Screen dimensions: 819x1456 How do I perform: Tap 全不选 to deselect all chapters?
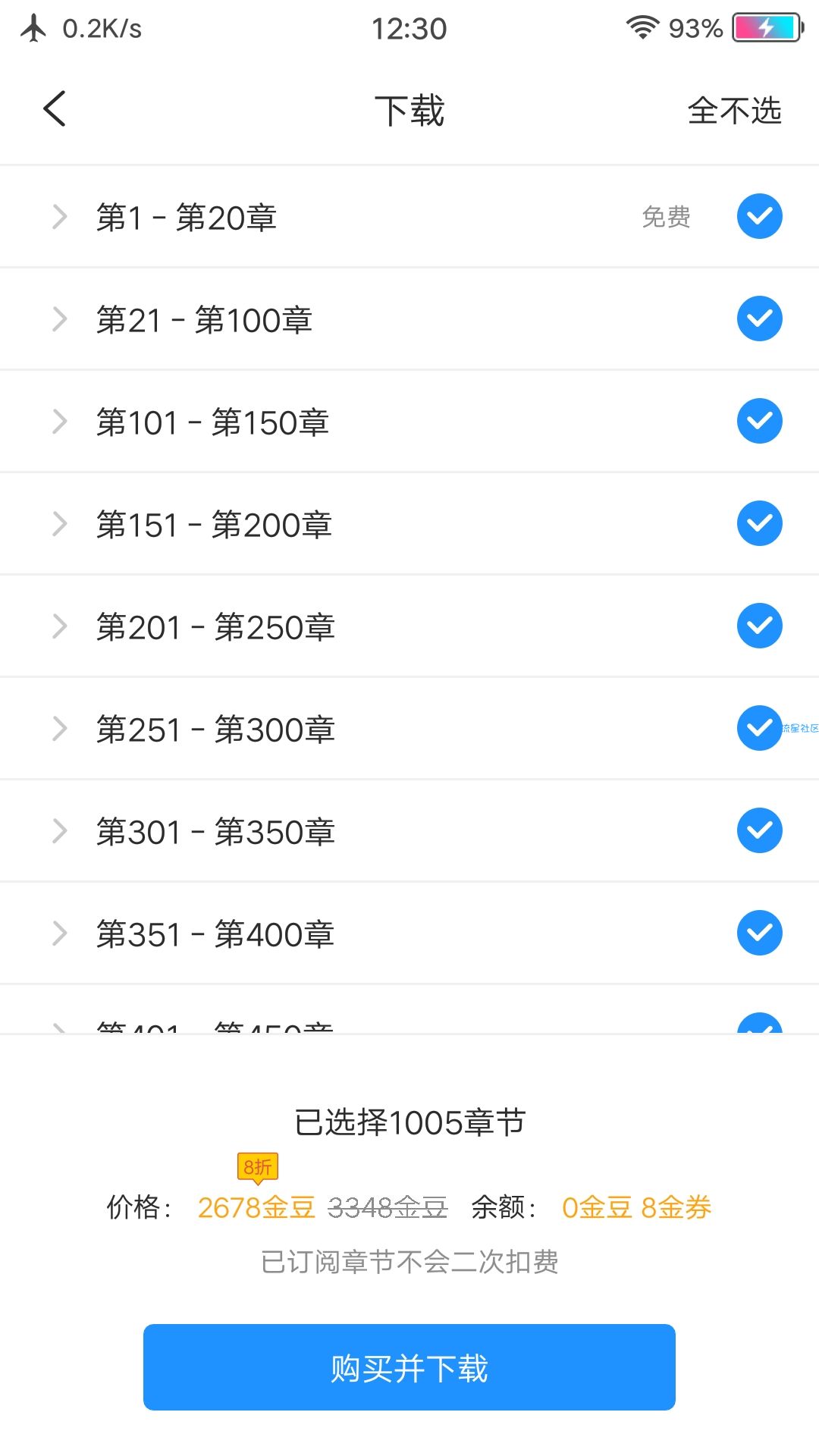(x=734, y=111)
